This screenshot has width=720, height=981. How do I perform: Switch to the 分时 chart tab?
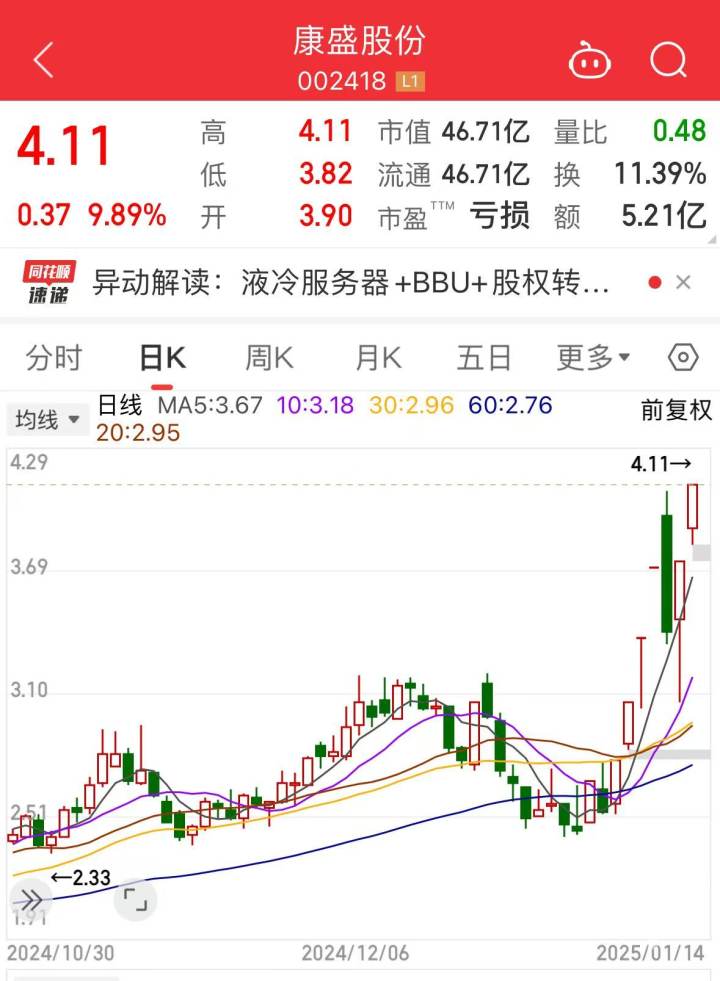pyautogui.click(x=54, y=358)
